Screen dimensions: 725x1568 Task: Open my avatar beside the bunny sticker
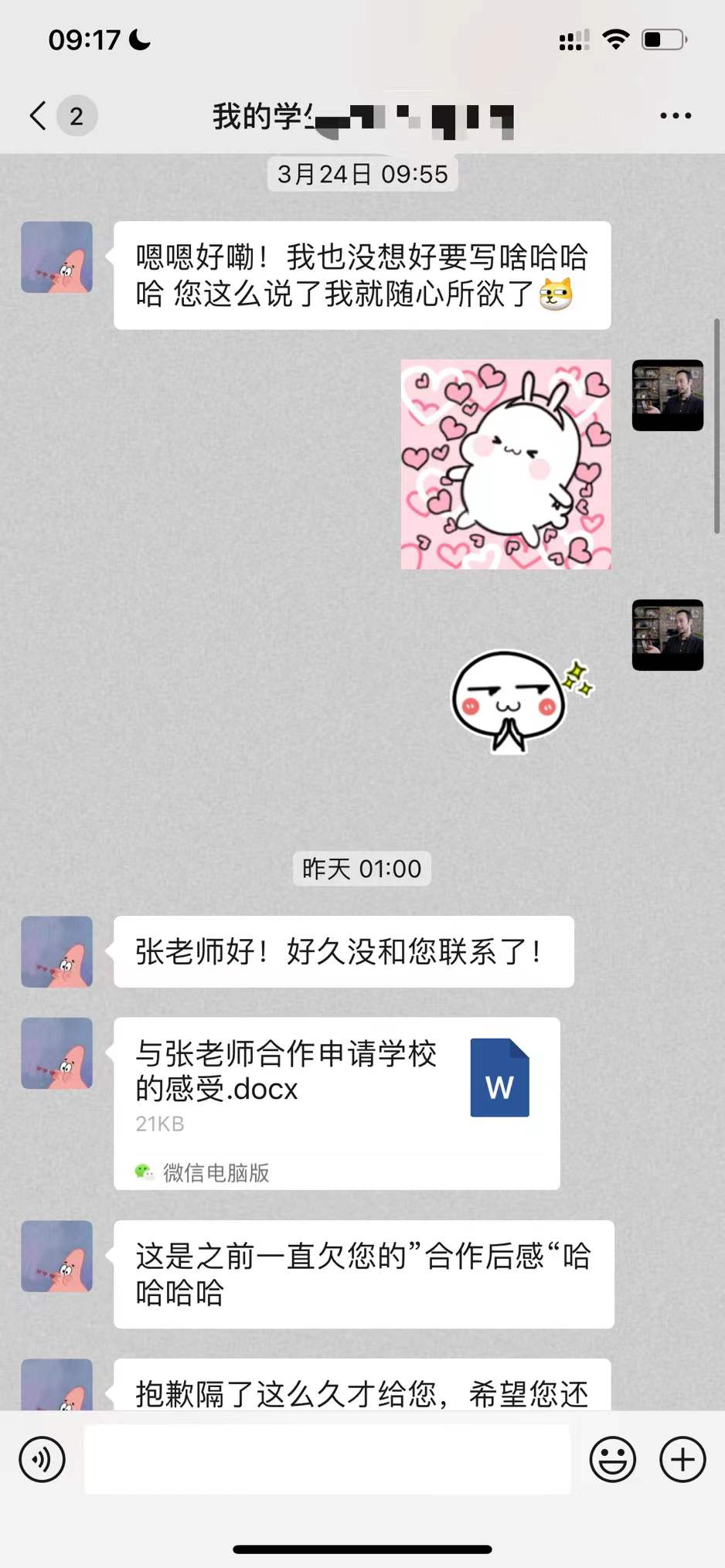[667, 395]
